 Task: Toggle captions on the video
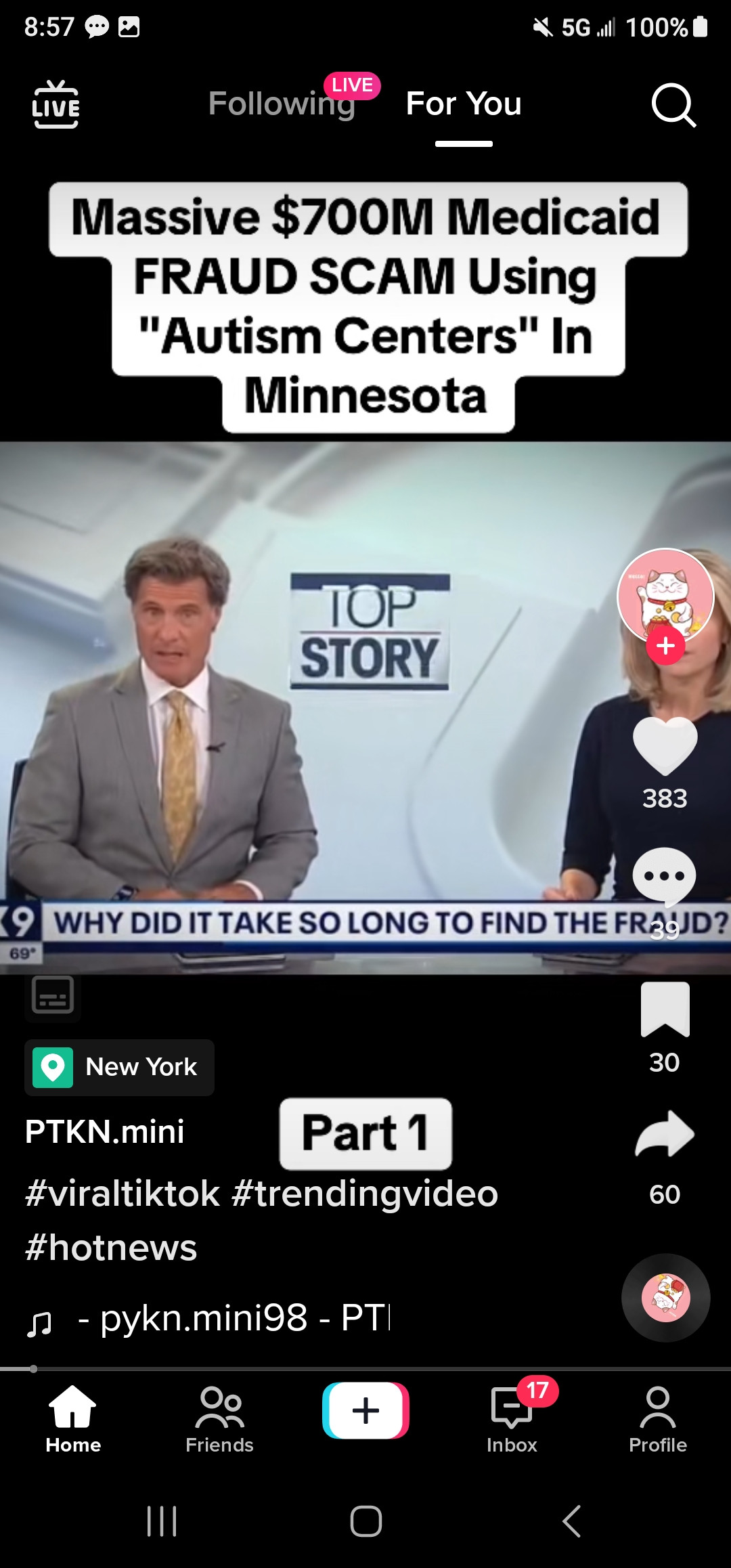(53, 995)
